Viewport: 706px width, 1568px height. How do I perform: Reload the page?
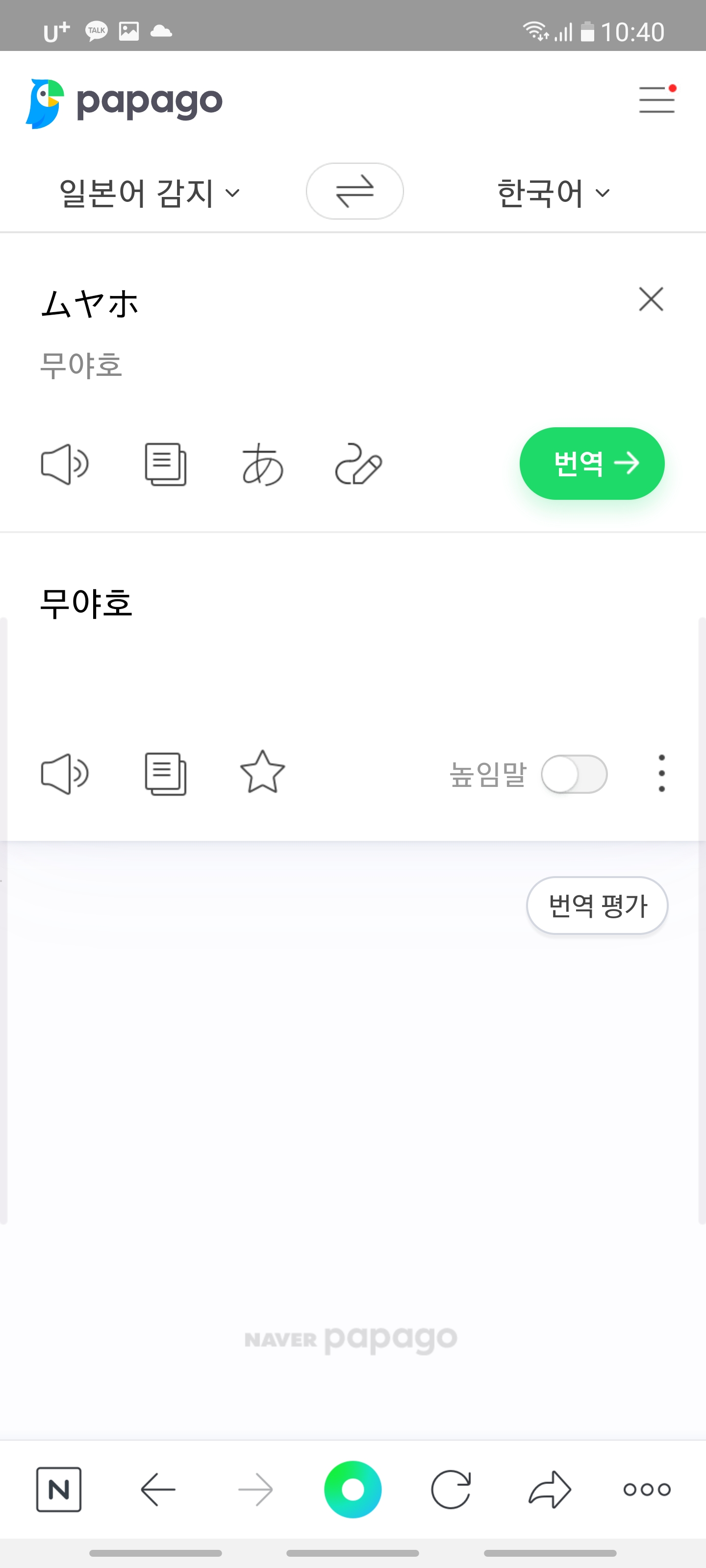tap(451, 1490)
